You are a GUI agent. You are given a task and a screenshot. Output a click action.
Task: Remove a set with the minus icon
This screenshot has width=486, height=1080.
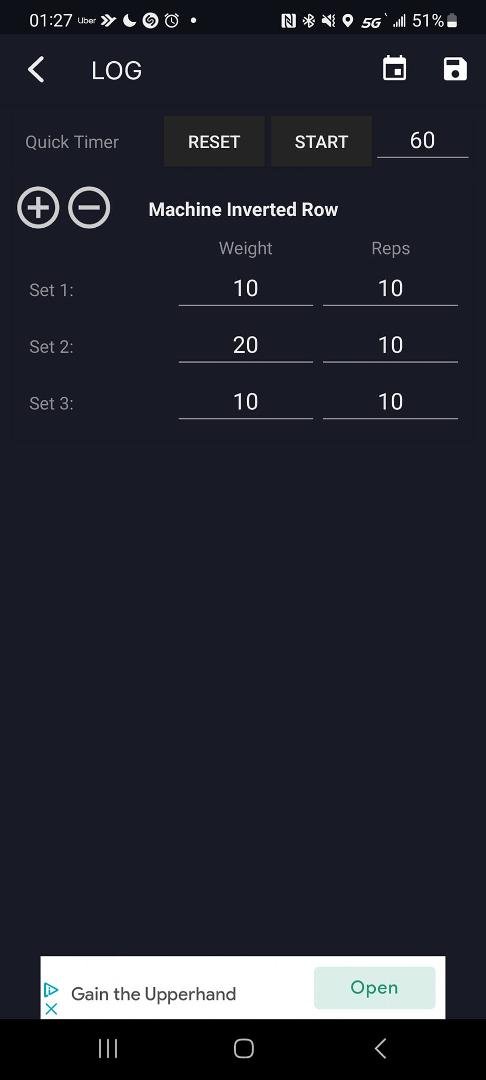[89, 207]
